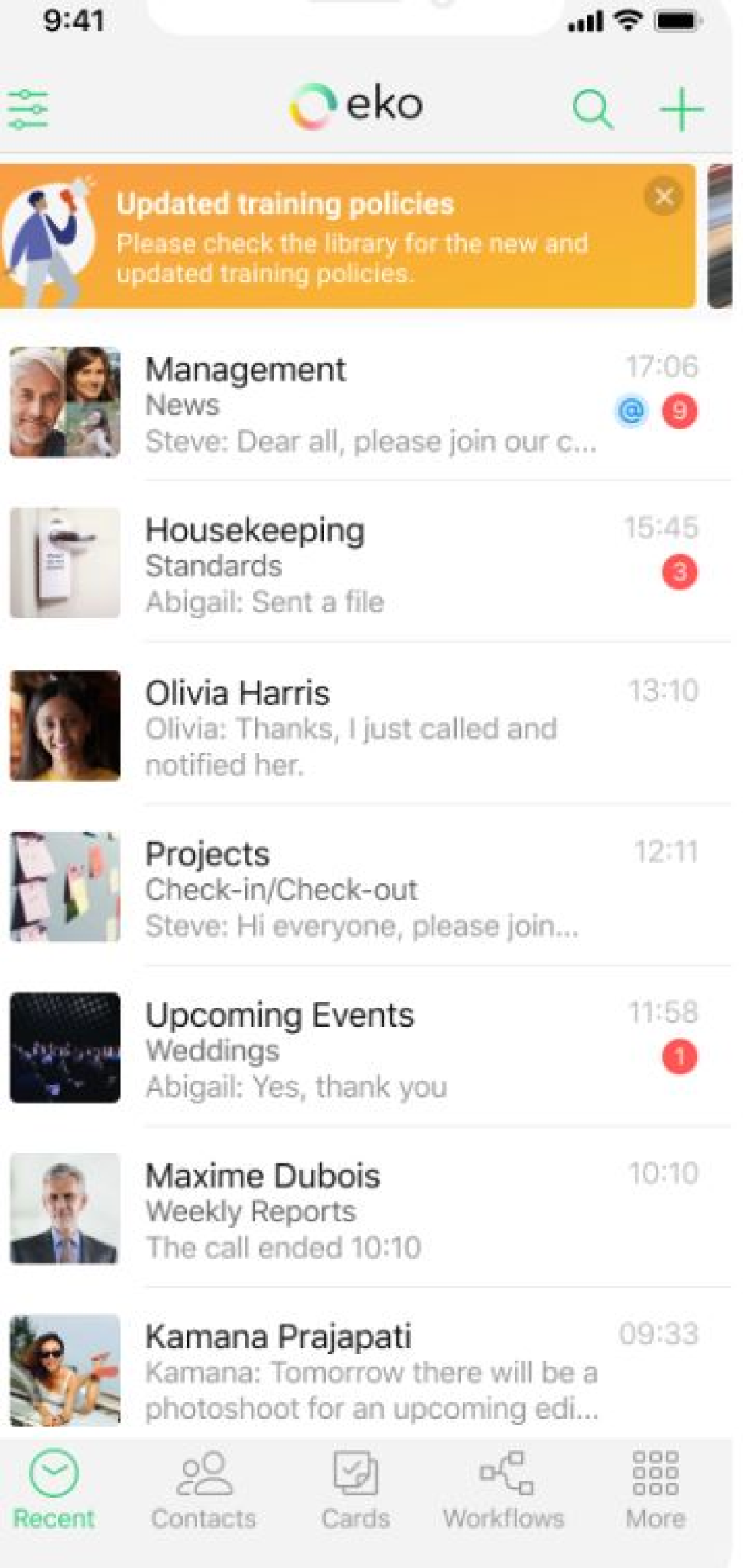Tap Olivia Harris's profile photo
Viewport: 743px width, 1568px height.
pyautogui.click(x=65, y=726)
